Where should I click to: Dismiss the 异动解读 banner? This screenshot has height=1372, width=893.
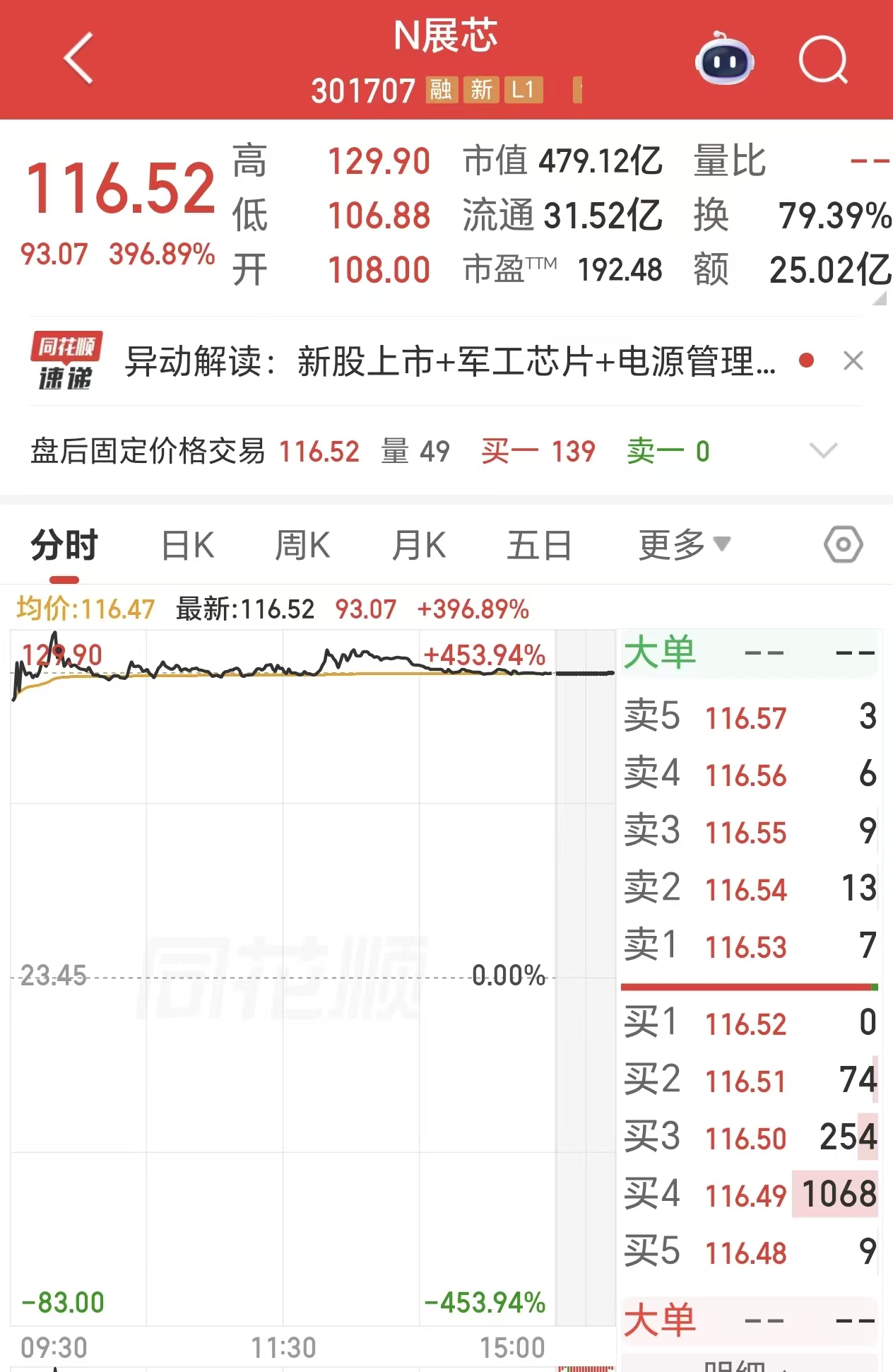pos(853,361)
